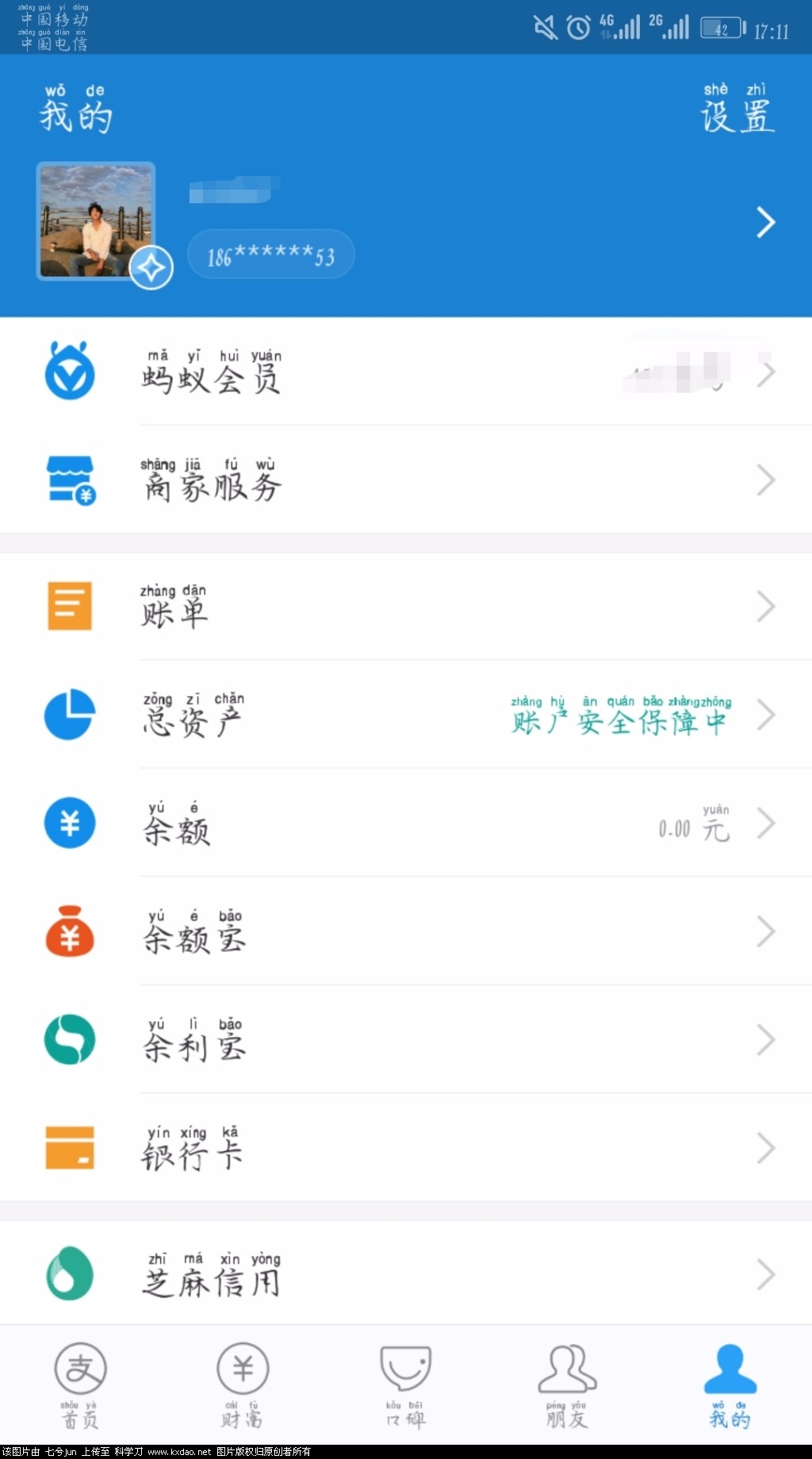Open 设置 settings

tap(737, 111)
